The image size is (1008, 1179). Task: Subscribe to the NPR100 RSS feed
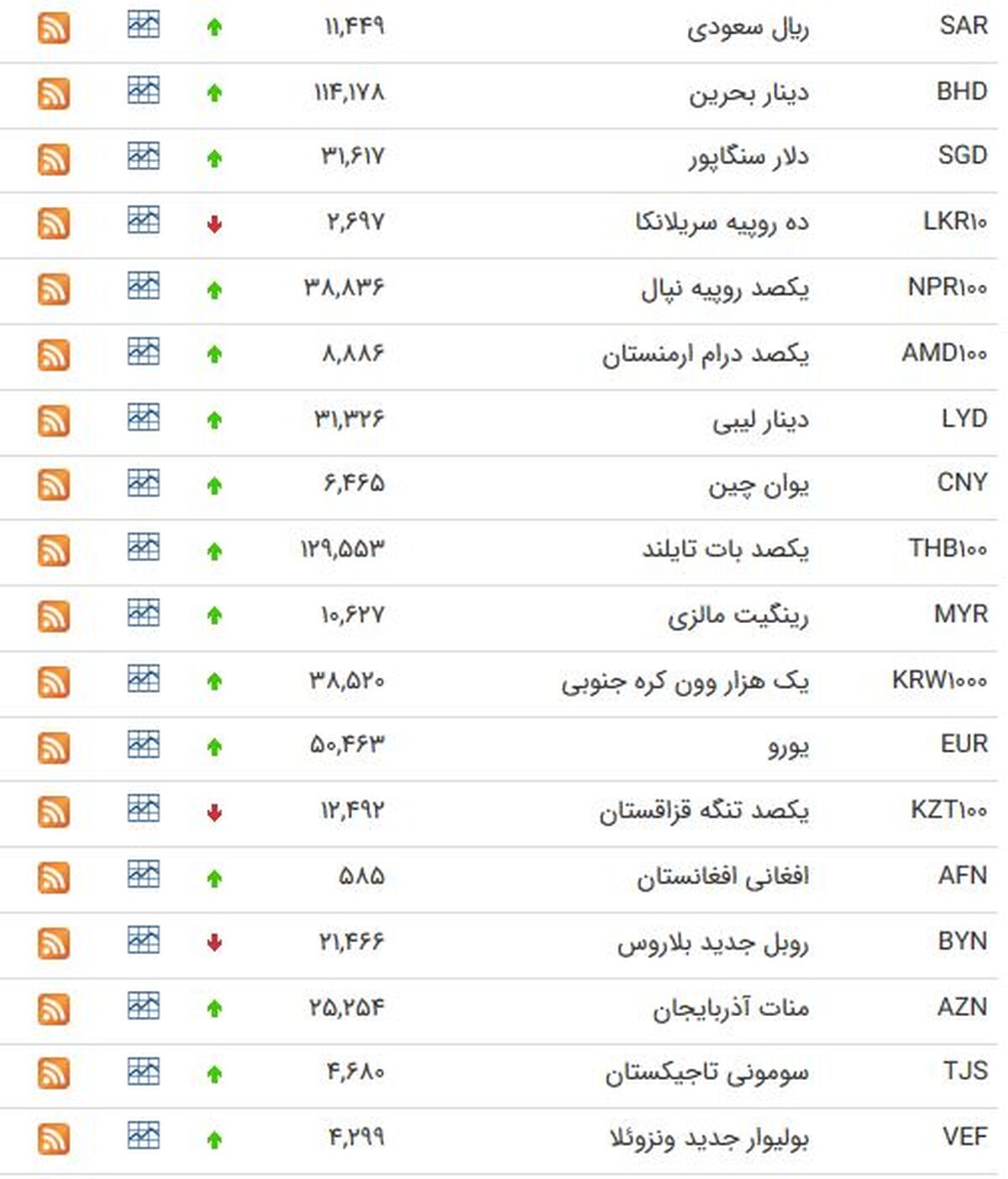[53, 291]
